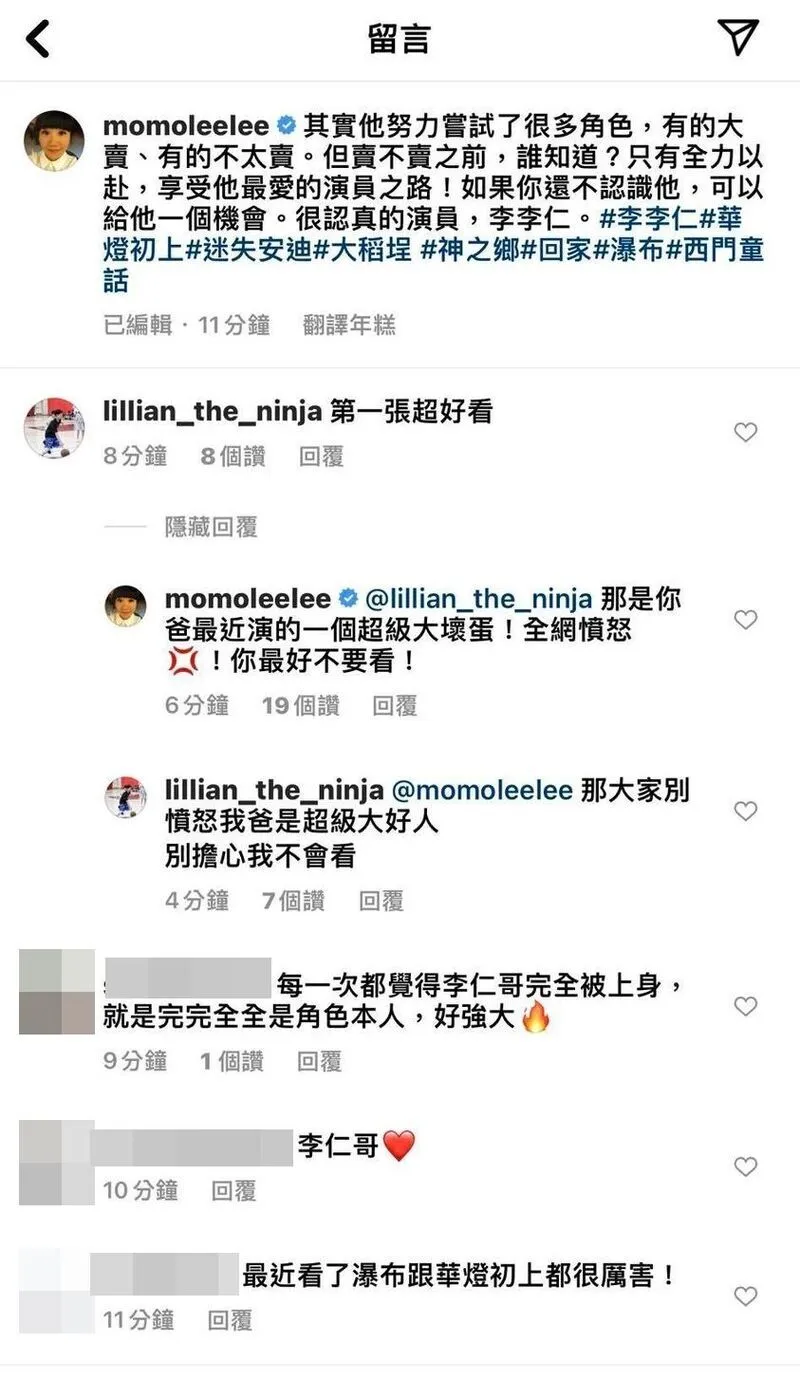Like the comment mentioning 完全被上身
The image size is (800, 1380).
[x=746, y=1006]
